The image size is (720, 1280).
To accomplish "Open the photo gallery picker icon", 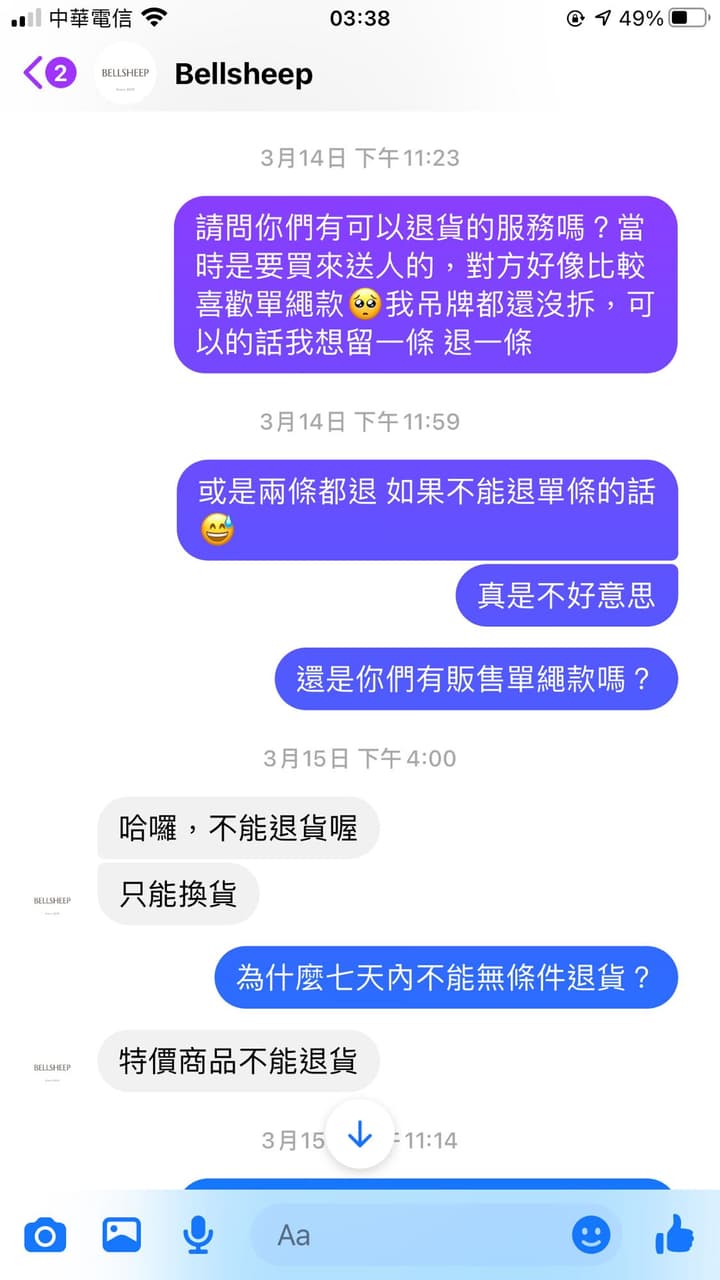I will [120, 1235].
